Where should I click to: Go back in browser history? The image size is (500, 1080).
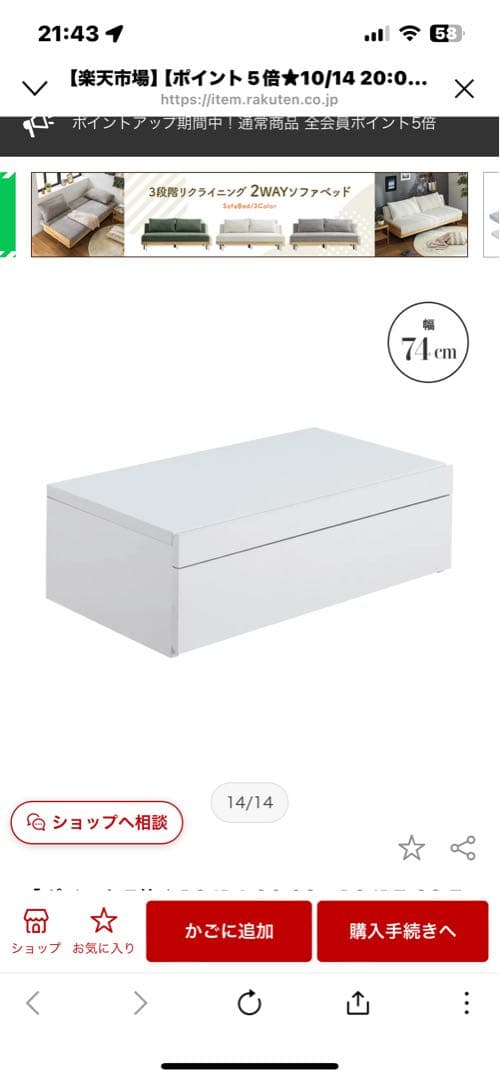pos(32,1003)
